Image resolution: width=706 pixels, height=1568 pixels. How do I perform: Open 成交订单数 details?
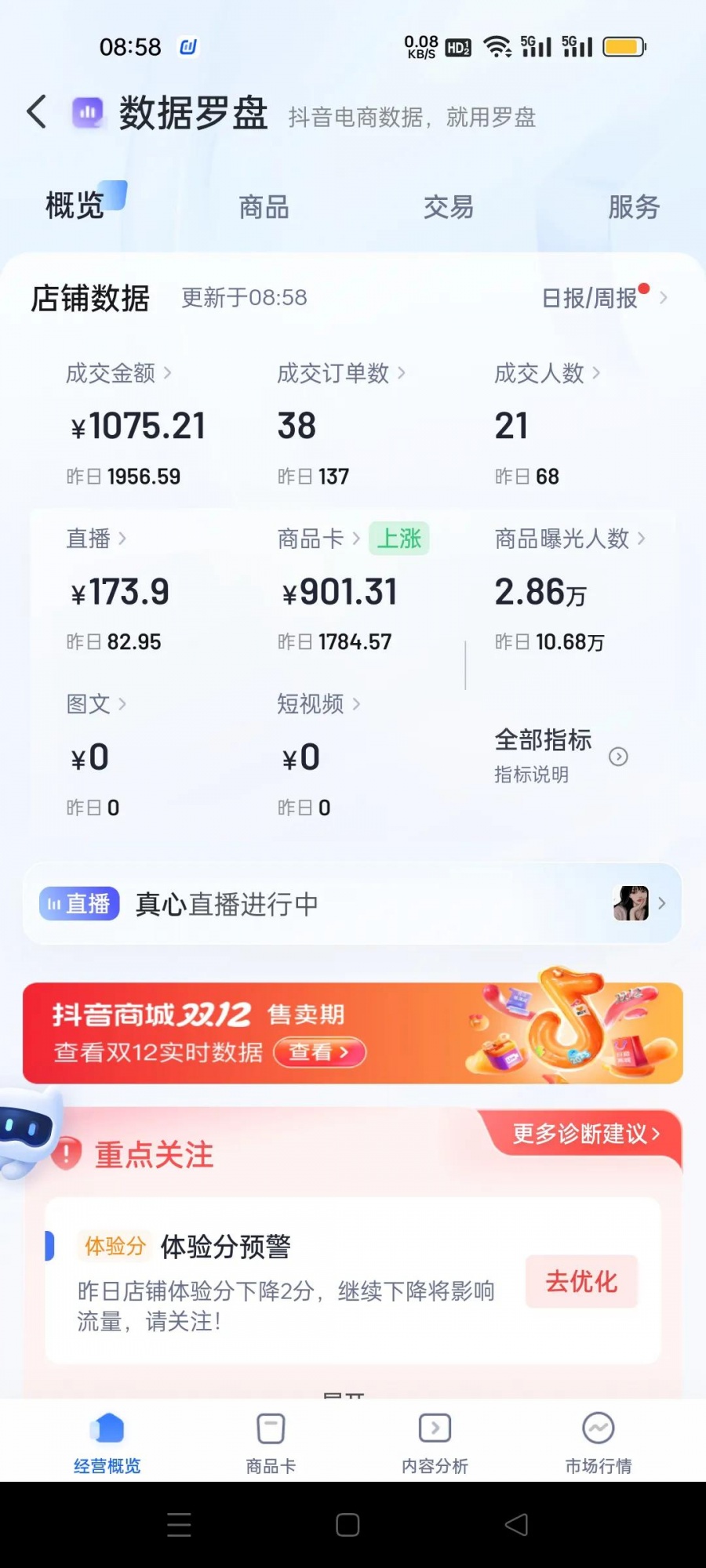(x=341, y=373)
